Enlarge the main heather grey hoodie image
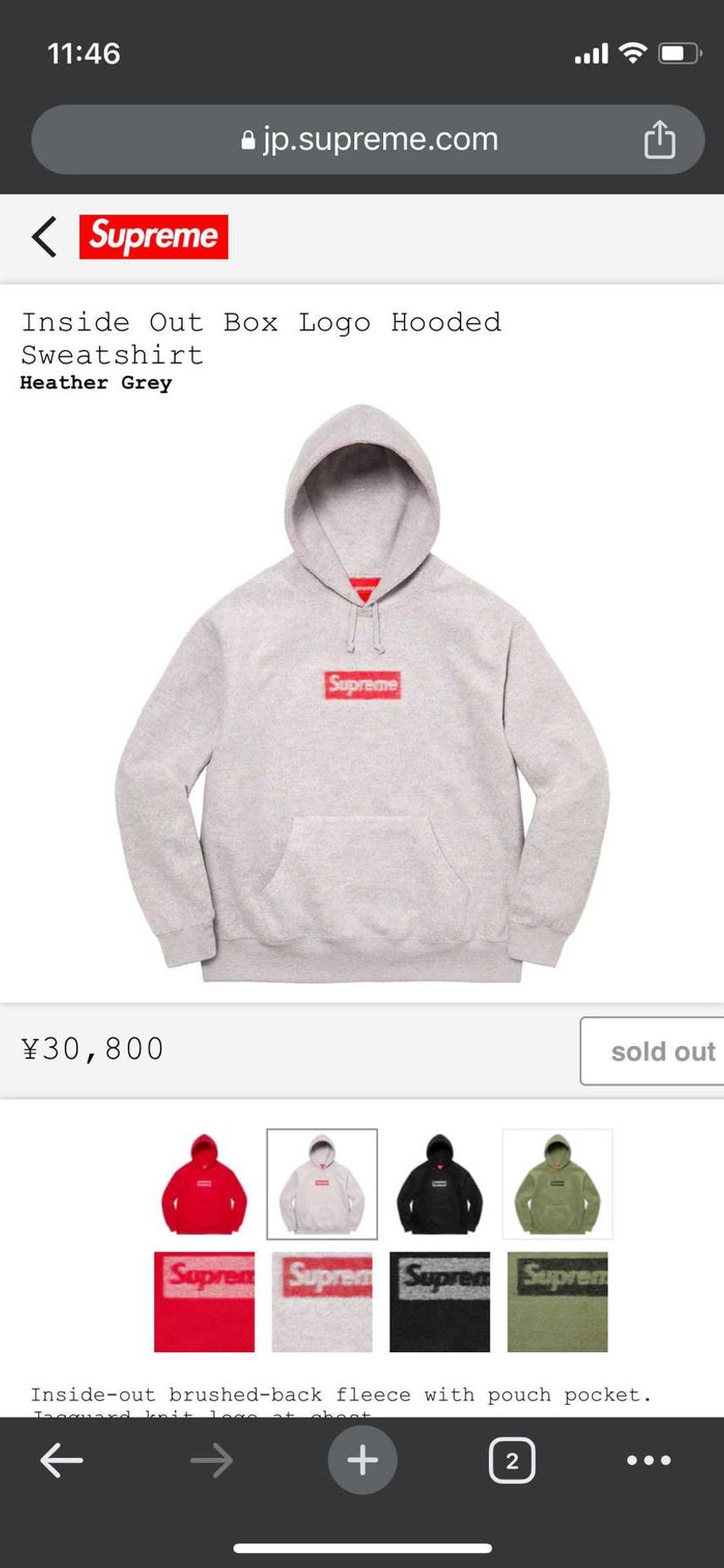724x1568 pixels. [x=362, y=694]
